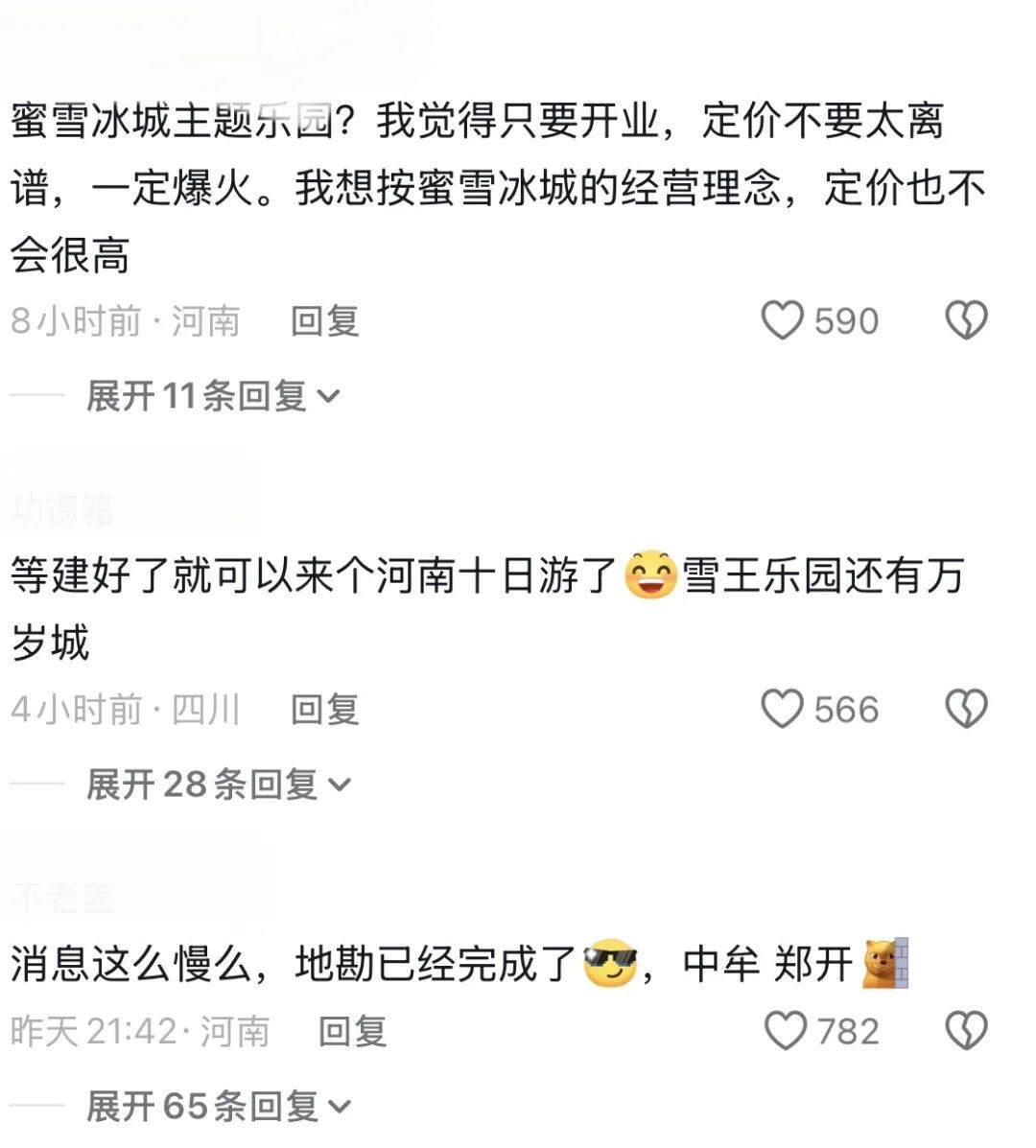Expand 展开65条回复
This screenshot has height=1148, width=1036.
coord(219,1107)
